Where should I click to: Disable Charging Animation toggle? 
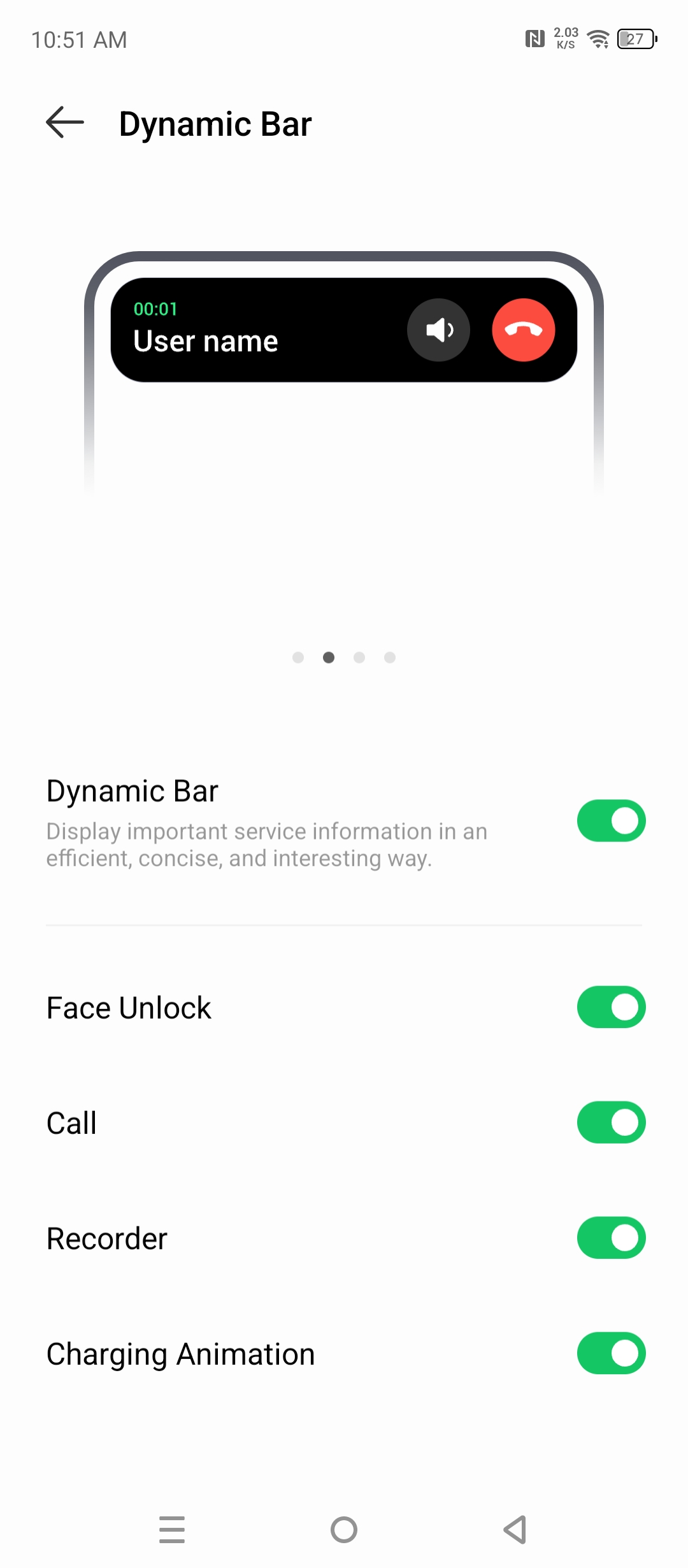611,1353
